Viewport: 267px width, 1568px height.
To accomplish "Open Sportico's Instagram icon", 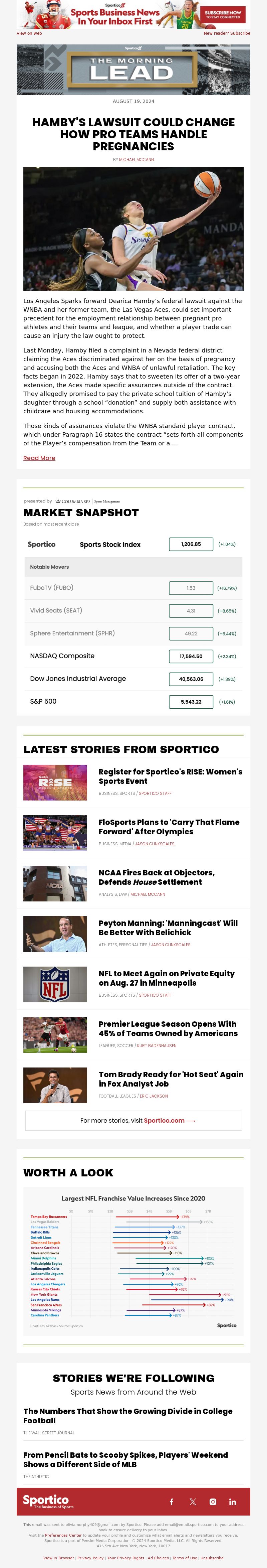I will click(x=213, y=1502).
